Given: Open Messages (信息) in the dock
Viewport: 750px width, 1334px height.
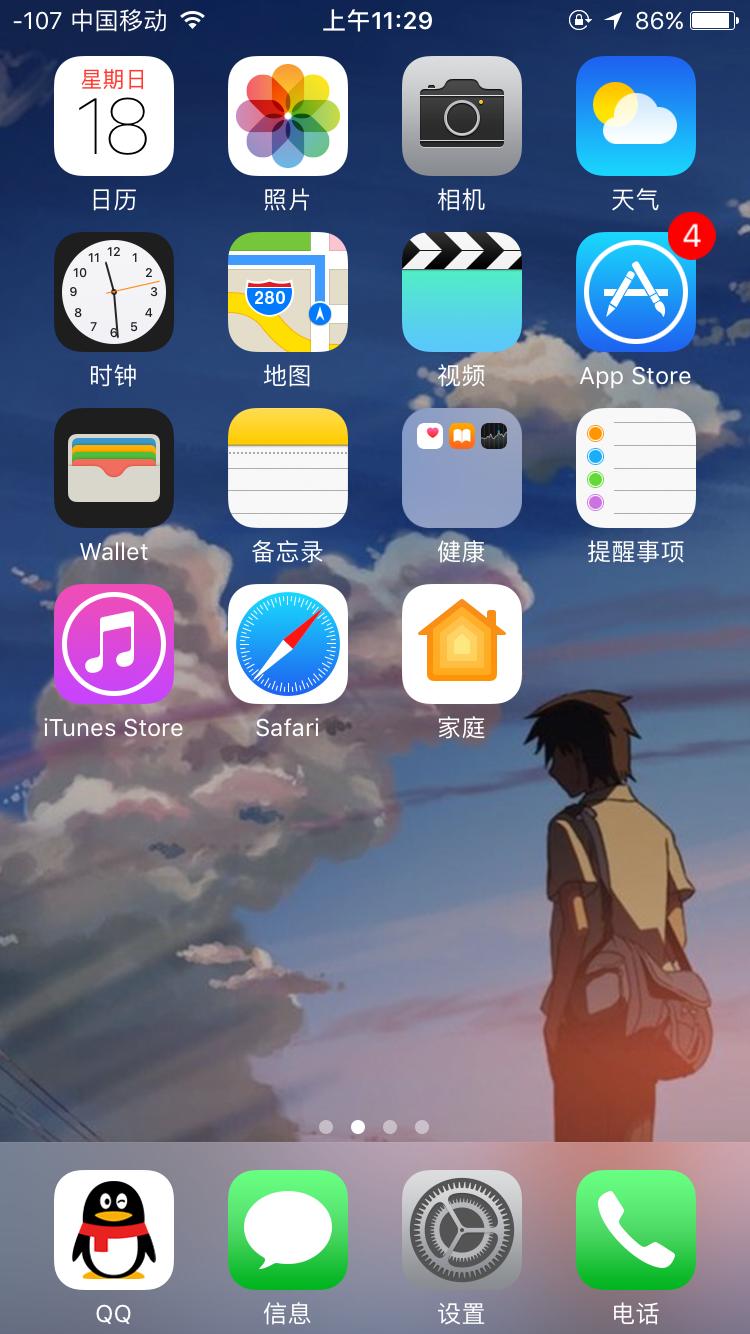Looking at the screenshot, I should point(287,1230).
